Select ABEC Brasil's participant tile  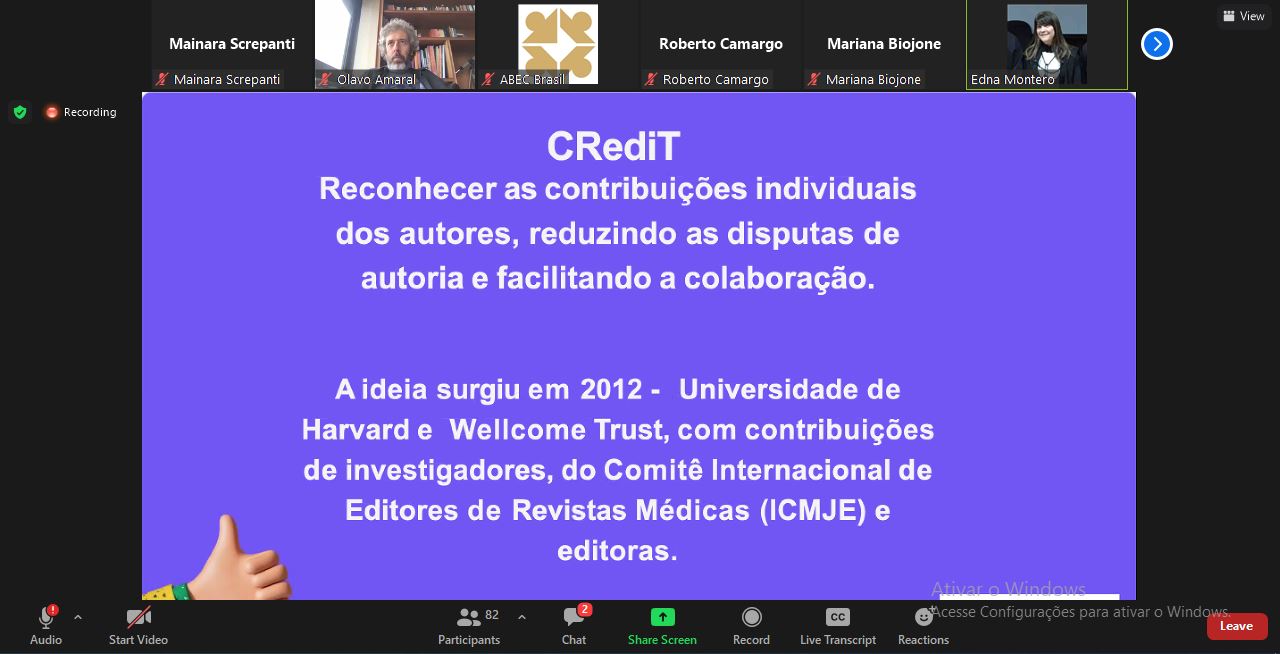pyautogui.click(x=558, y=44)
